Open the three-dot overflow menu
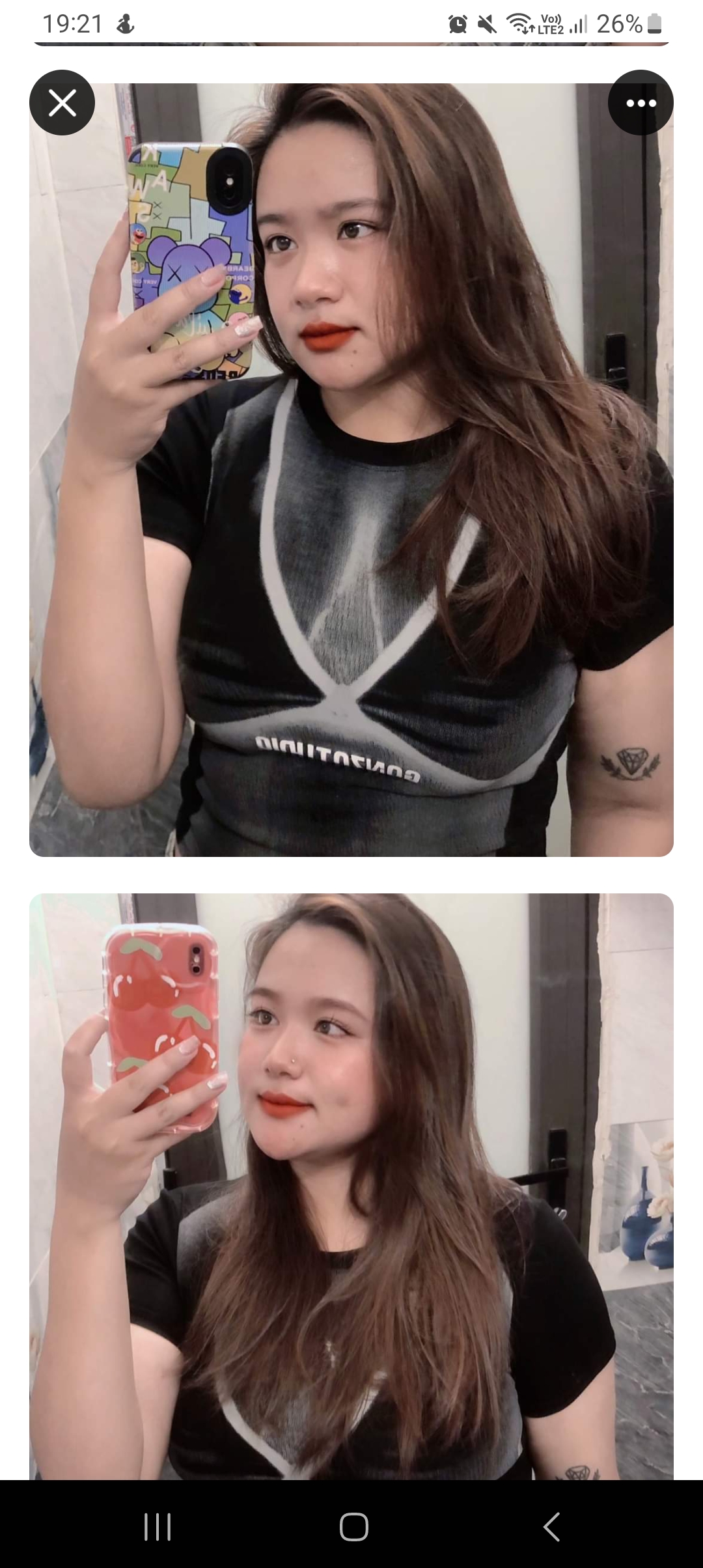 pos(641,103)
